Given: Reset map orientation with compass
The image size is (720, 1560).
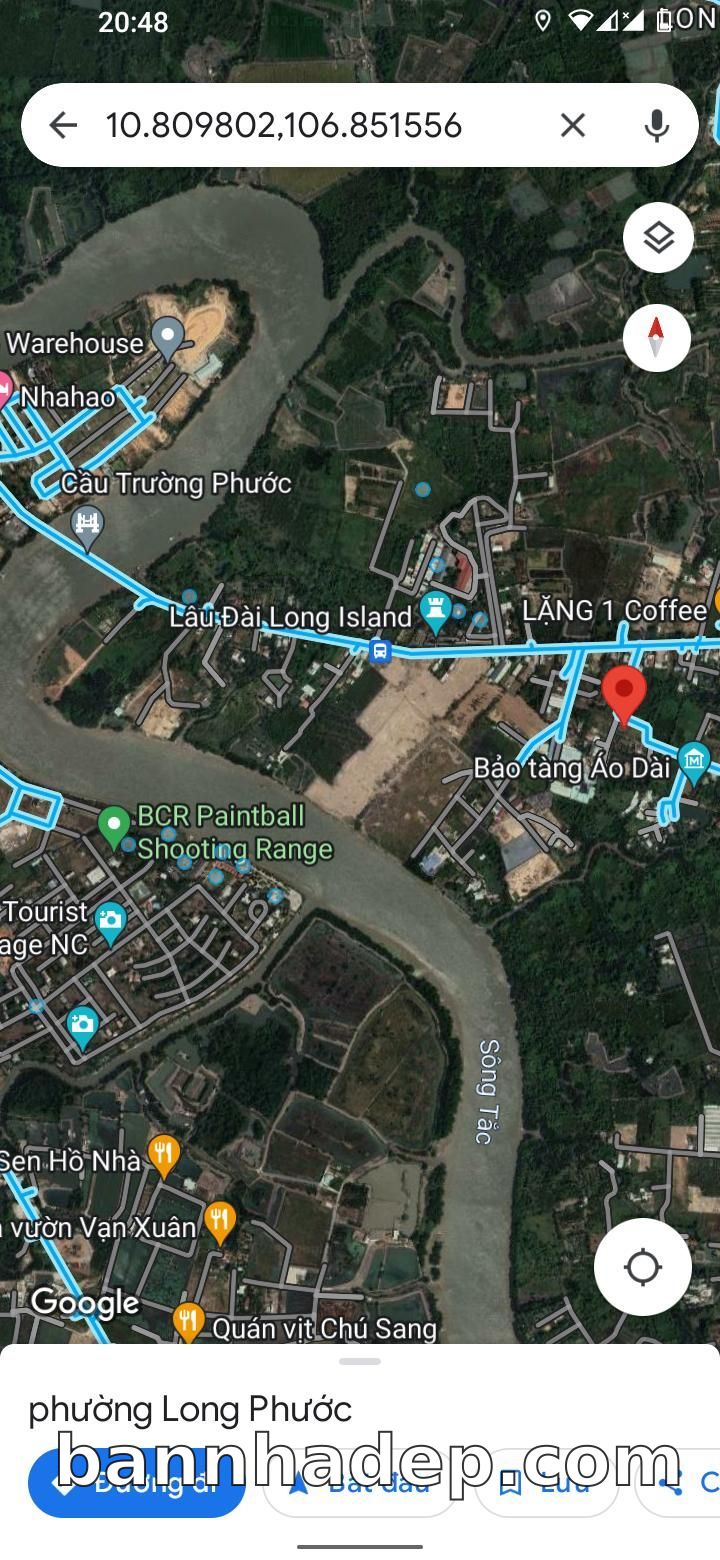Looking at the screenshot, I should click(x=656, y=338).
